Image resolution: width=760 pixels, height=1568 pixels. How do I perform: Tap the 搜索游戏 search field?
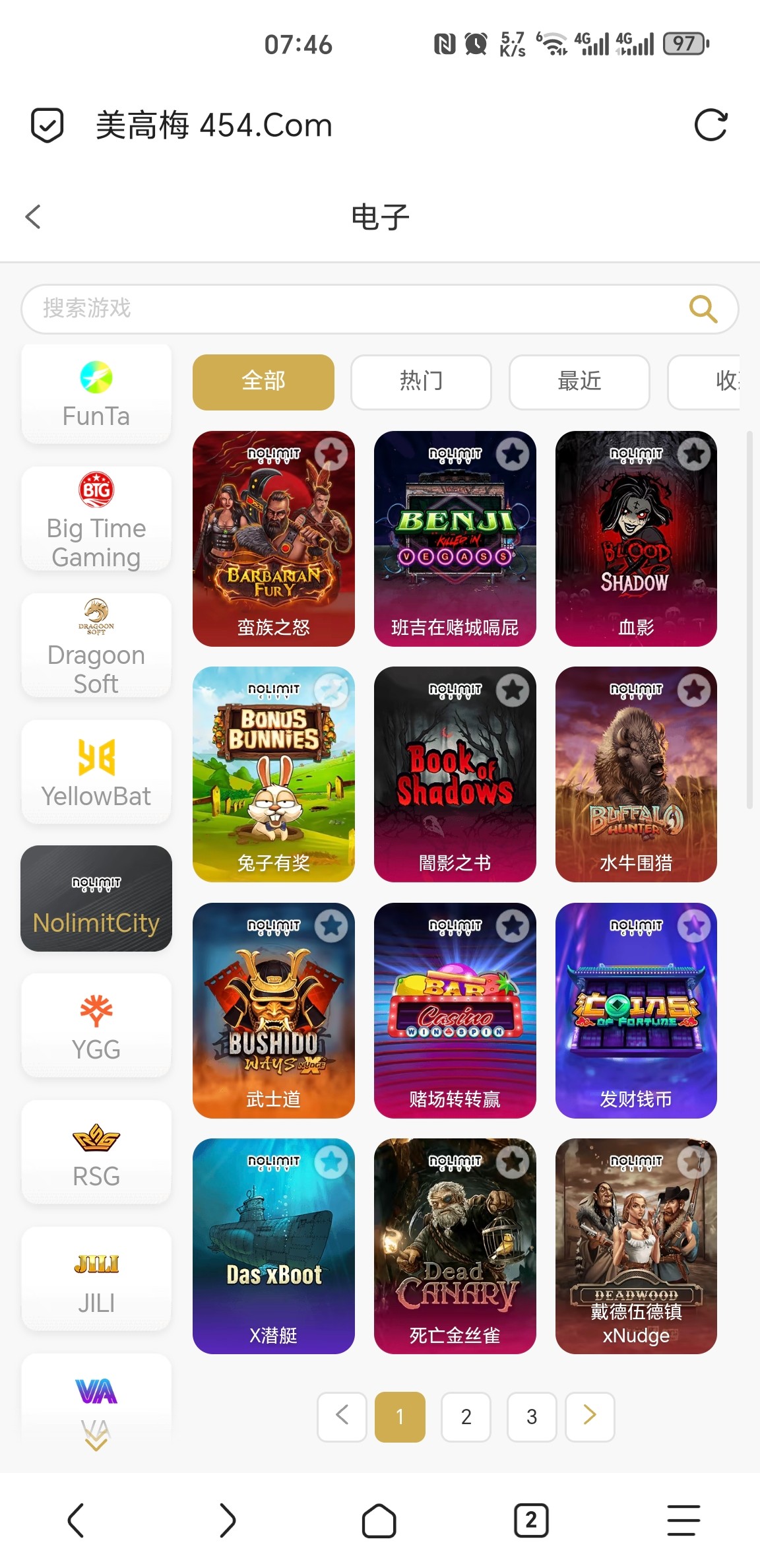[x=356, y=309]
